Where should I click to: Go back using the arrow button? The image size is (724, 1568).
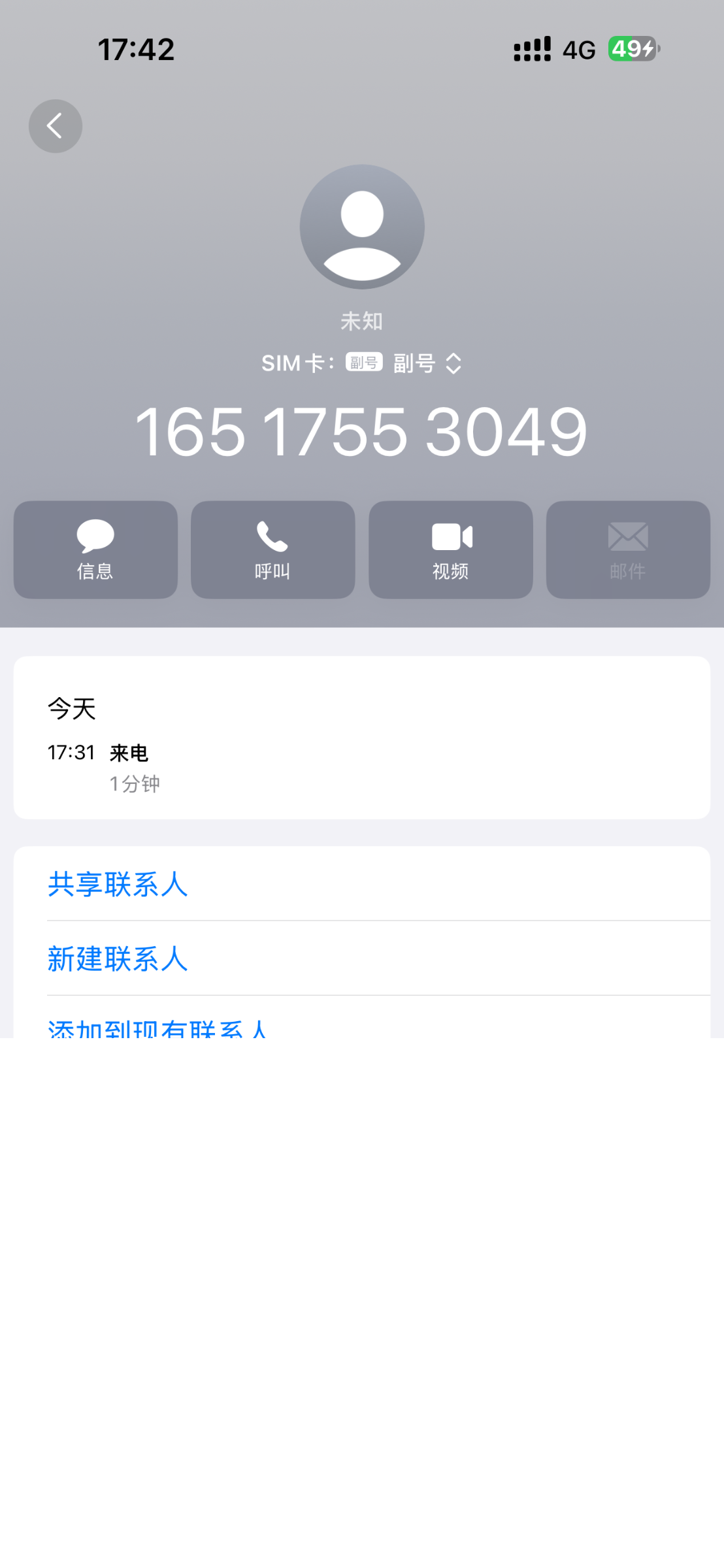click(56, 126)
